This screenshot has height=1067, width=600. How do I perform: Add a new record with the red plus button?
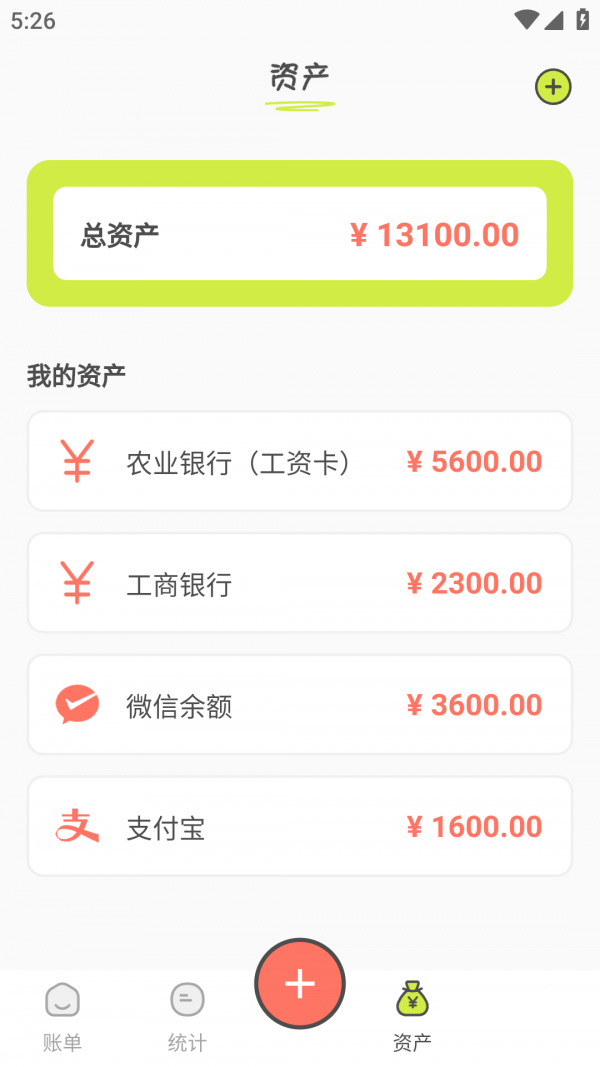(300, 984)
